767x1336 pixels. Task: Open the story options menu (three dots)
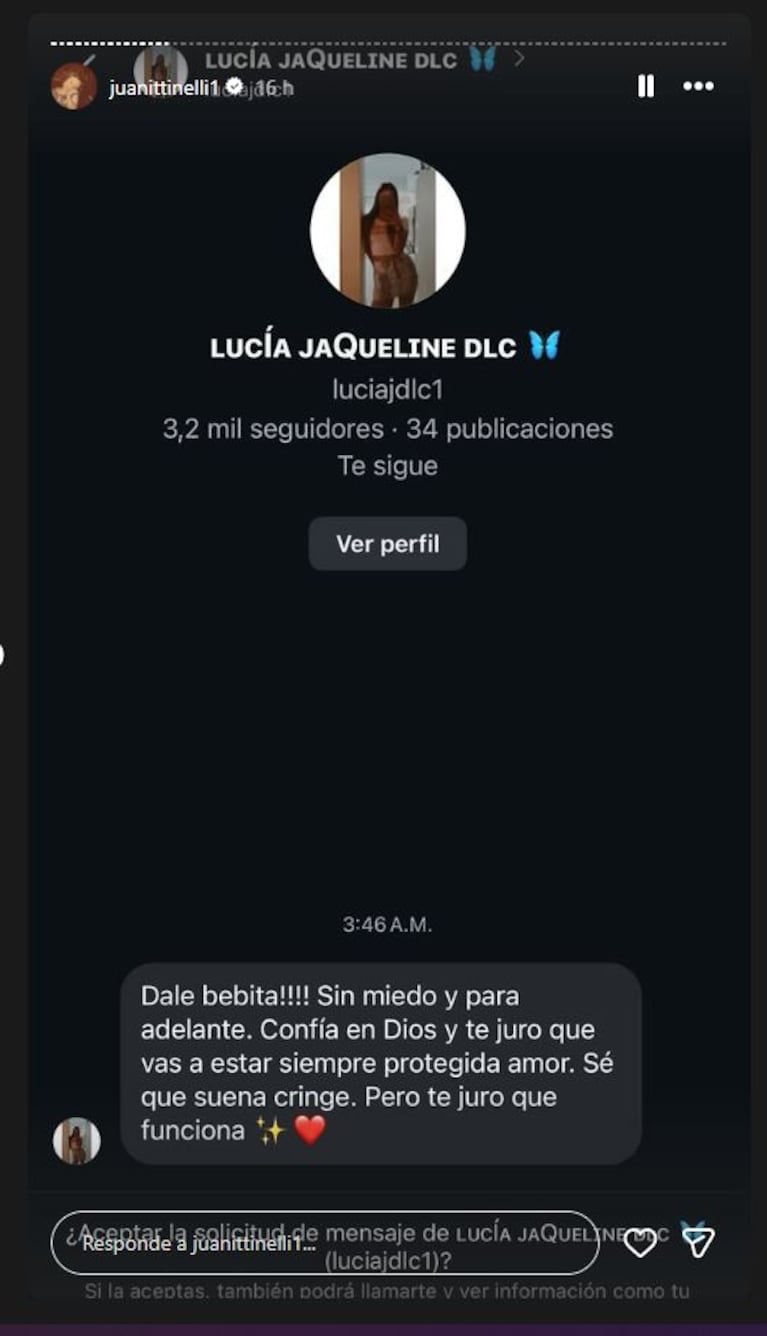click(x=698, y=87)
